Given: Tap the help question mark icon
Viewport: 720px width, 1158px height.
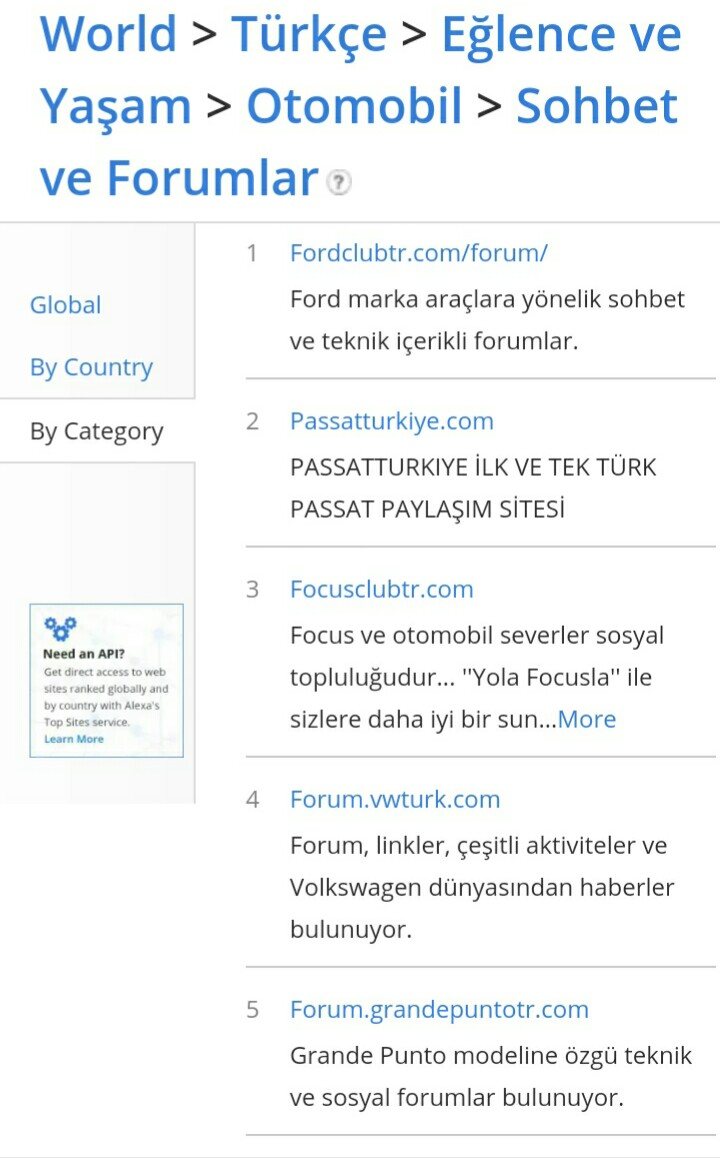Looking at the screenshot, I should (339, 181).
